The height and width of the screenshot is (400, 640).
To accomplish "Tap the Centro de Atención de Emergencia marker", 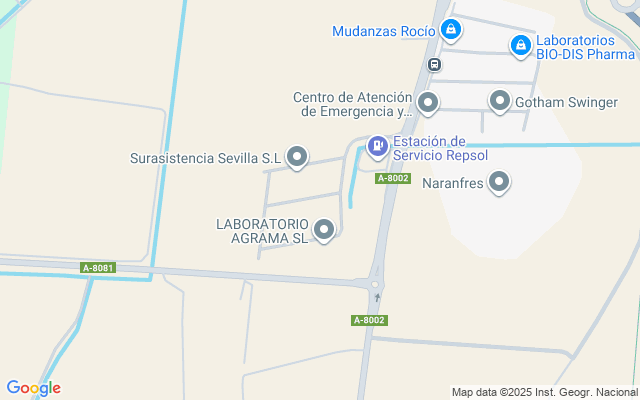I will (x=428, y=102).
